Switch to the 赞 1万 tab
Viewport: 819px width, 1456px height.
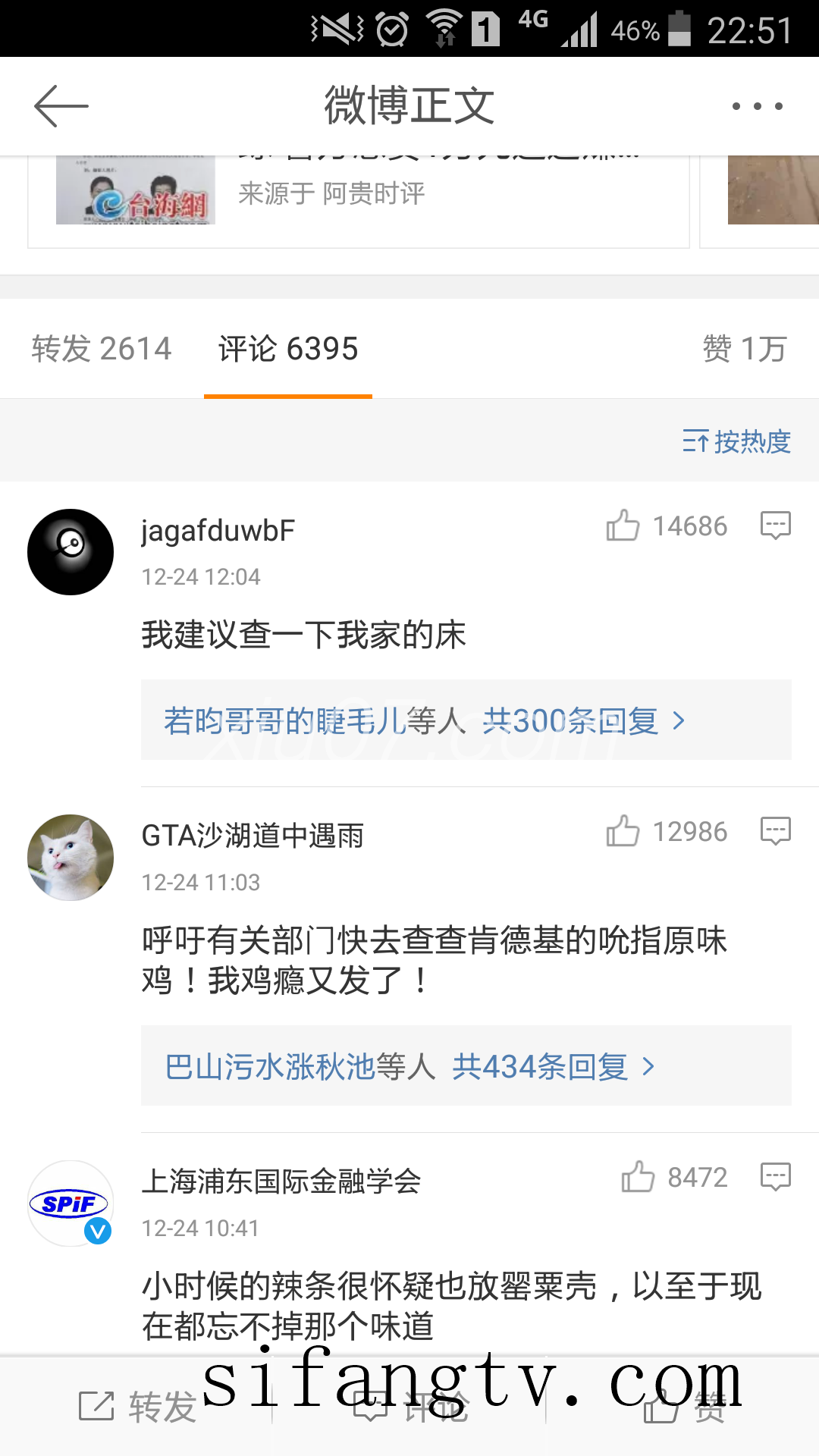pyautogui.click(x=744, y=349)
